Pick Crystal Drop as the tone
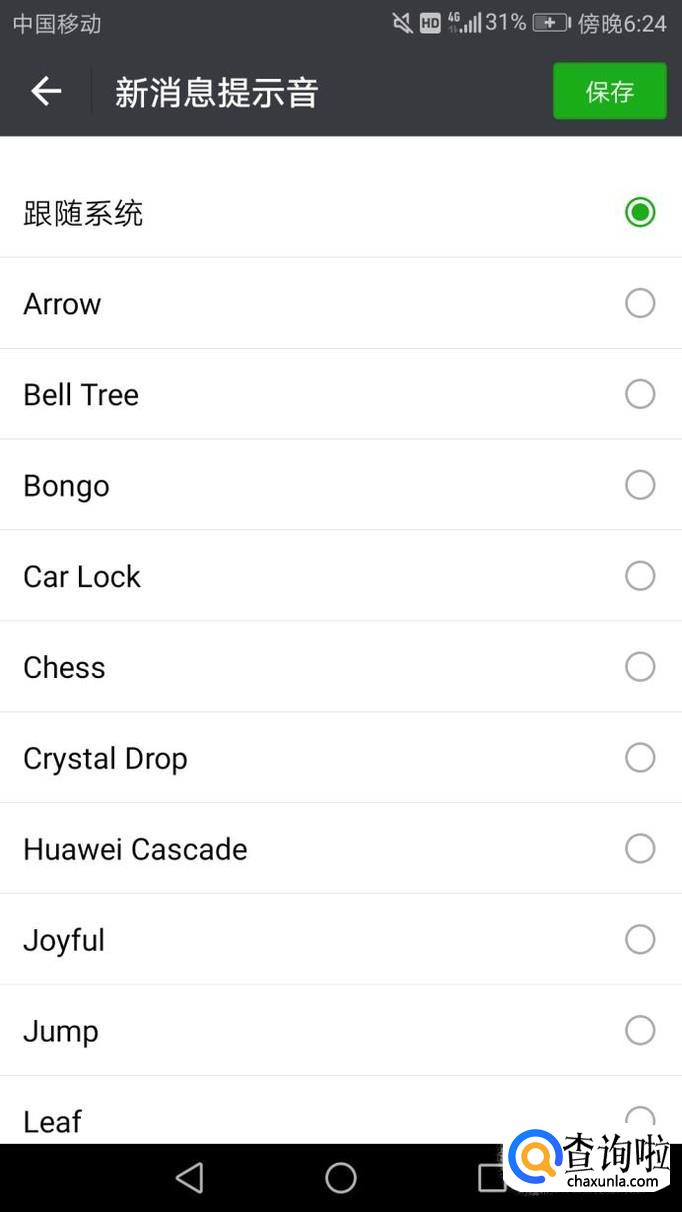Viewport: 682px width, 1212px height. pyautogui.click(x=640, y=758)
